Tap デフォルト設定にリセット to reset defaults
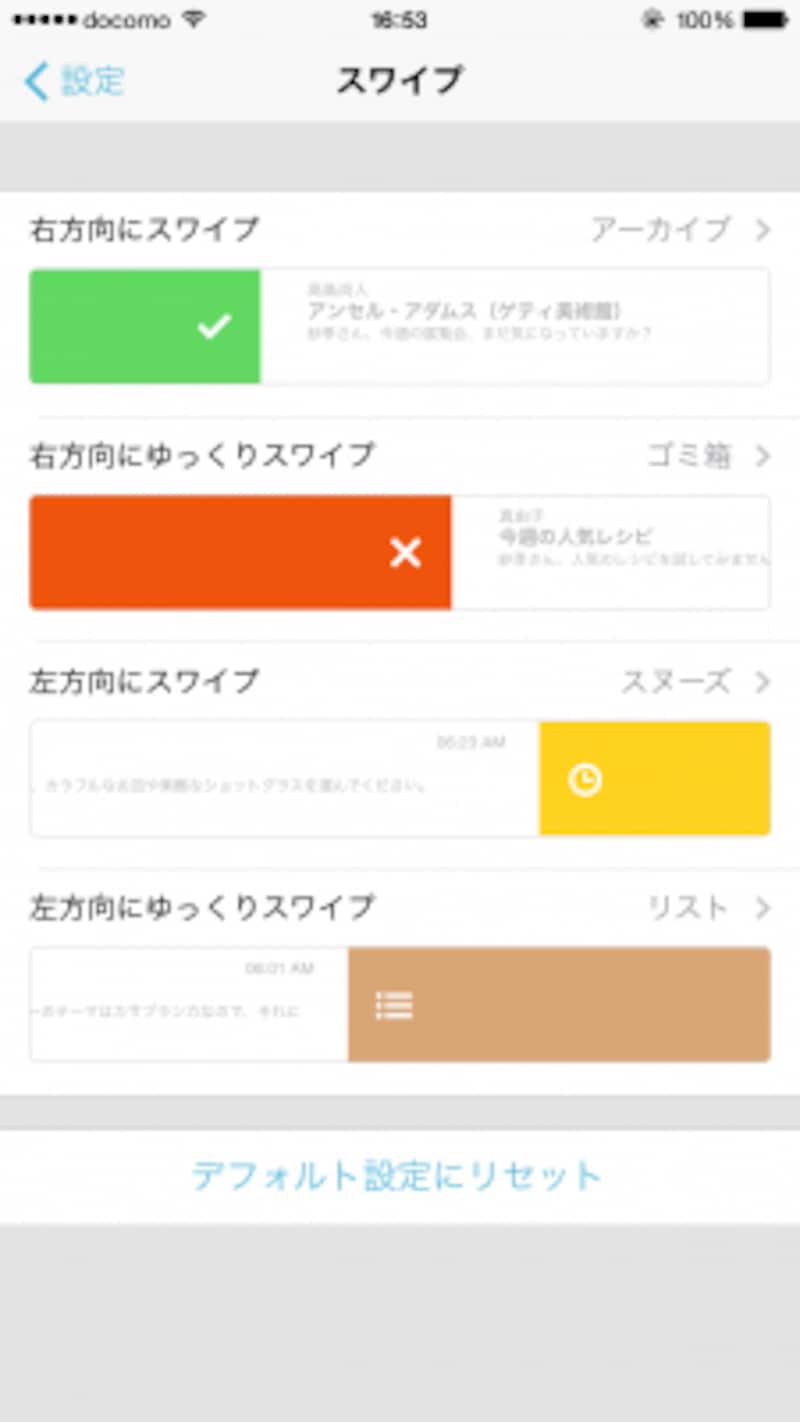The height and width of the screenshot is (1422, 800). [398, 1177]
